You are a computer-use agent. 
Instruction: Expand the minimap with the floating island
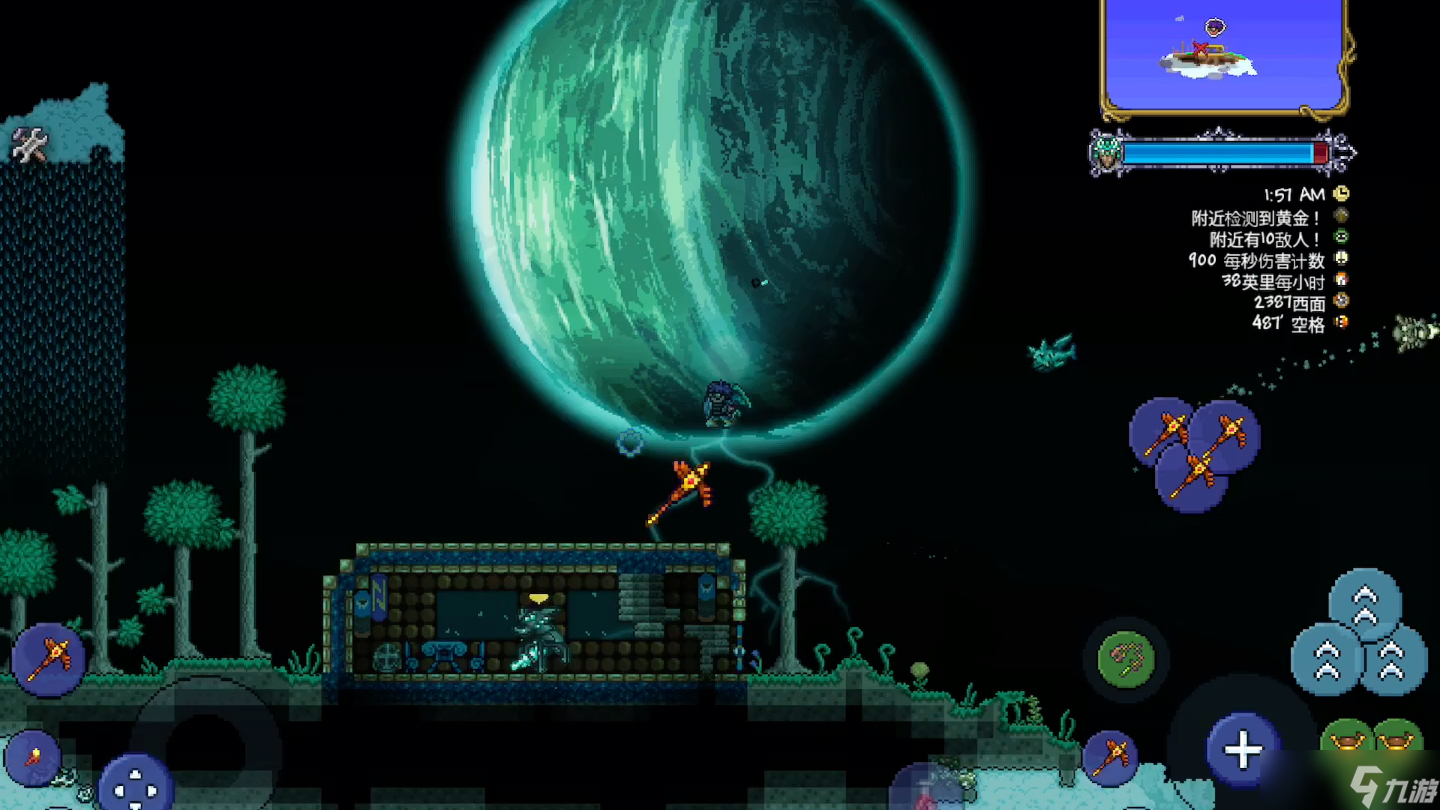click(x=1225, y=55)
